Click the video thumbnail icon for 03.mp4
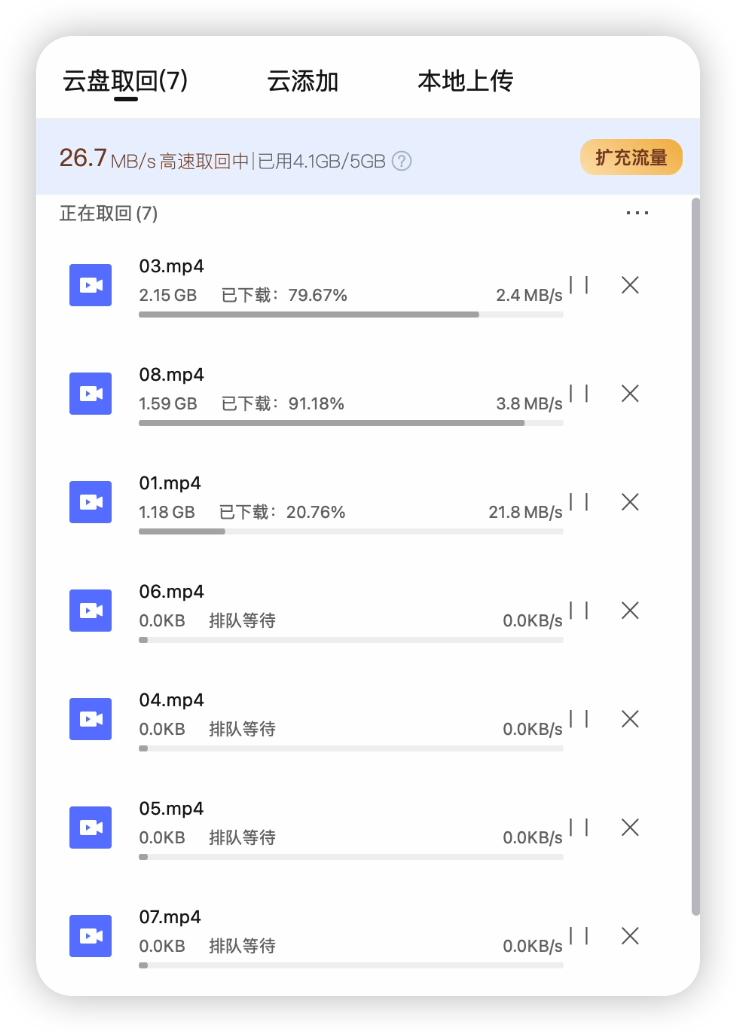This screenshot has width=736, height=1032. (91, 285)
